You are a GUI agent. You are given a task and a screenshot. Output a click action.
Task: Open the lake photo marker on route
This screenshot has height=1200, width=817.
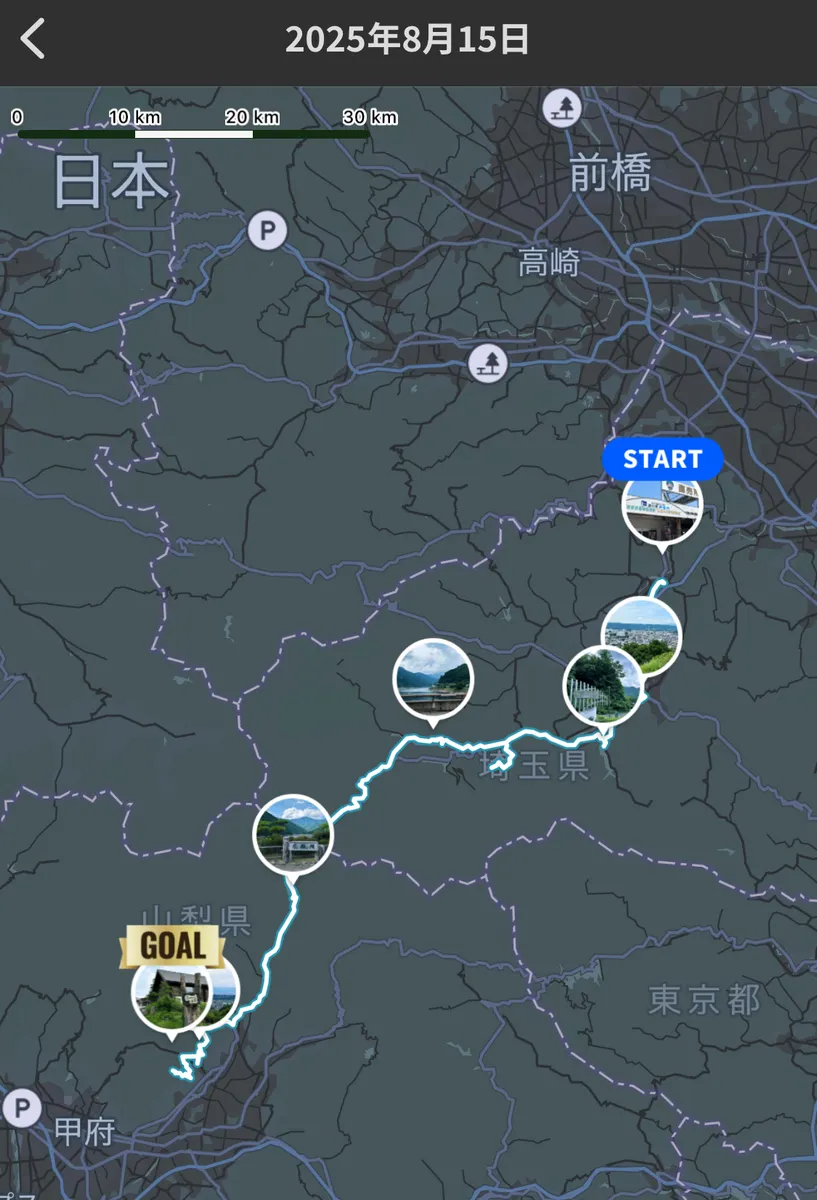432,677
